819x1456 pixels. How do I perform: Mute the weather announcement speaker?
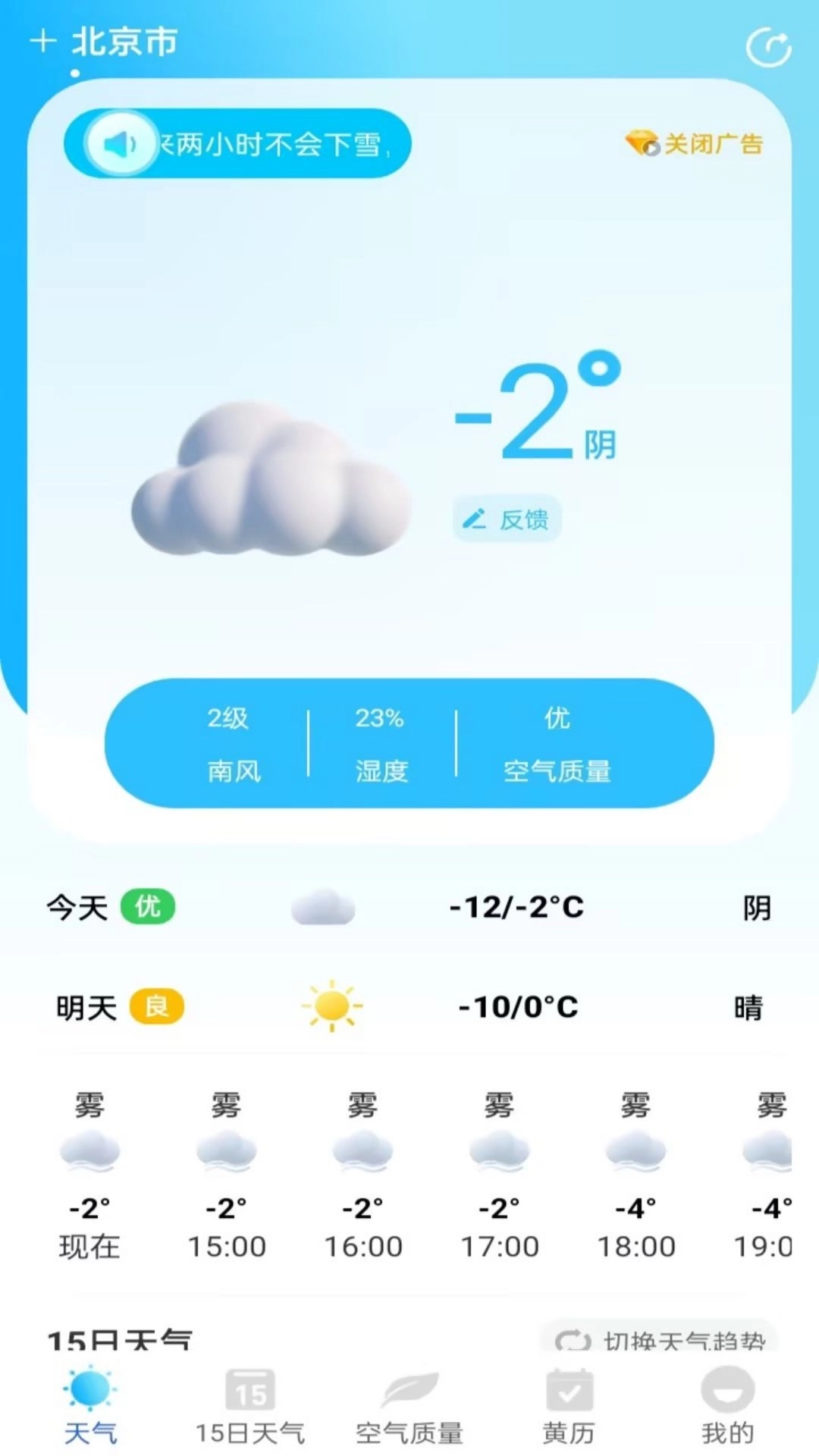(x=121, y=143)
